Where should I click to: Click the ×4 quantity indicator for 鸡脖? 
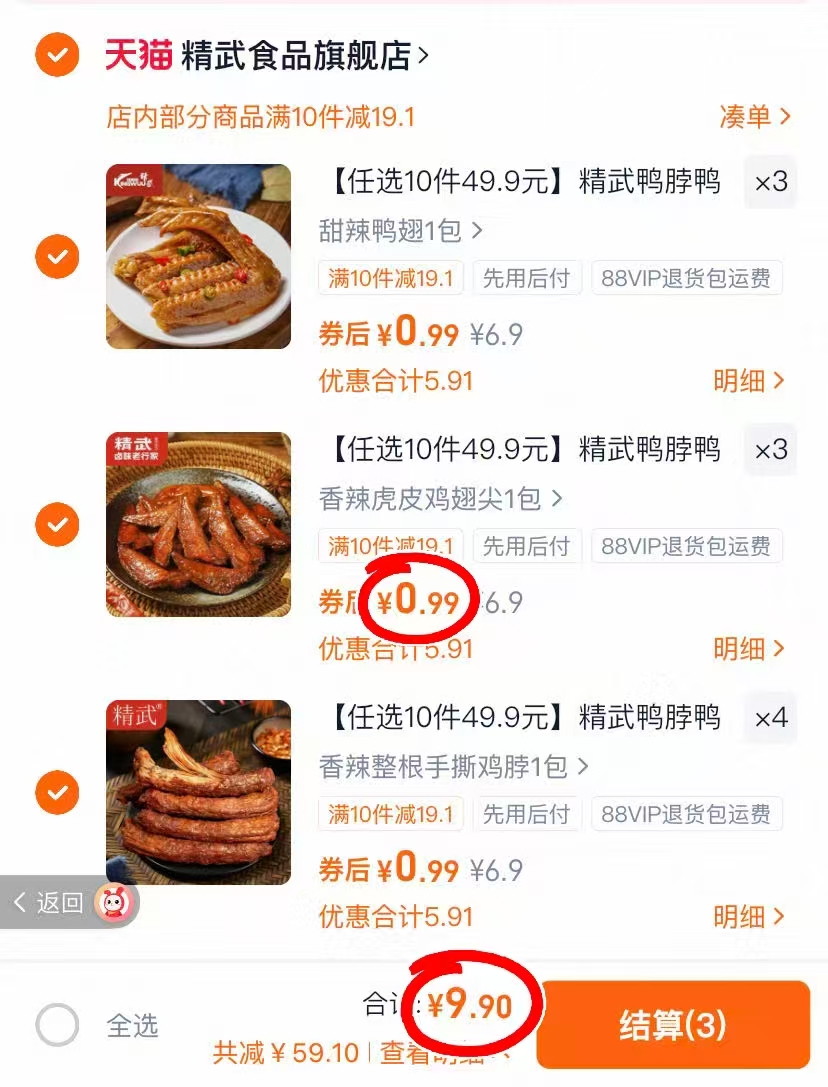point(770,718)
